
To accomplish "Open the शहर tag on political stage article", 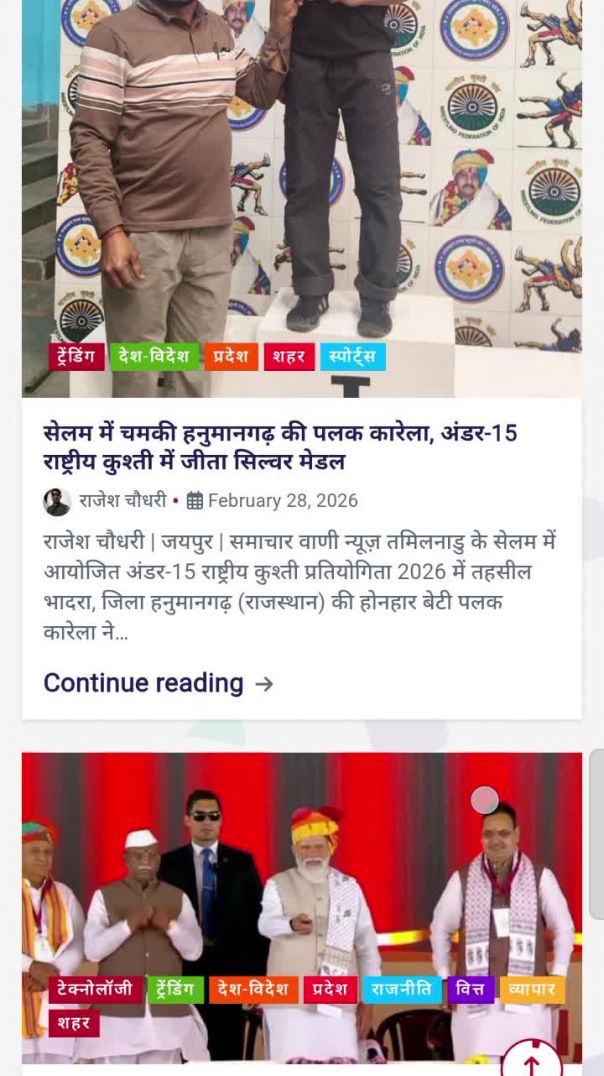I will pyautogui.click(x=74, y=1023).
